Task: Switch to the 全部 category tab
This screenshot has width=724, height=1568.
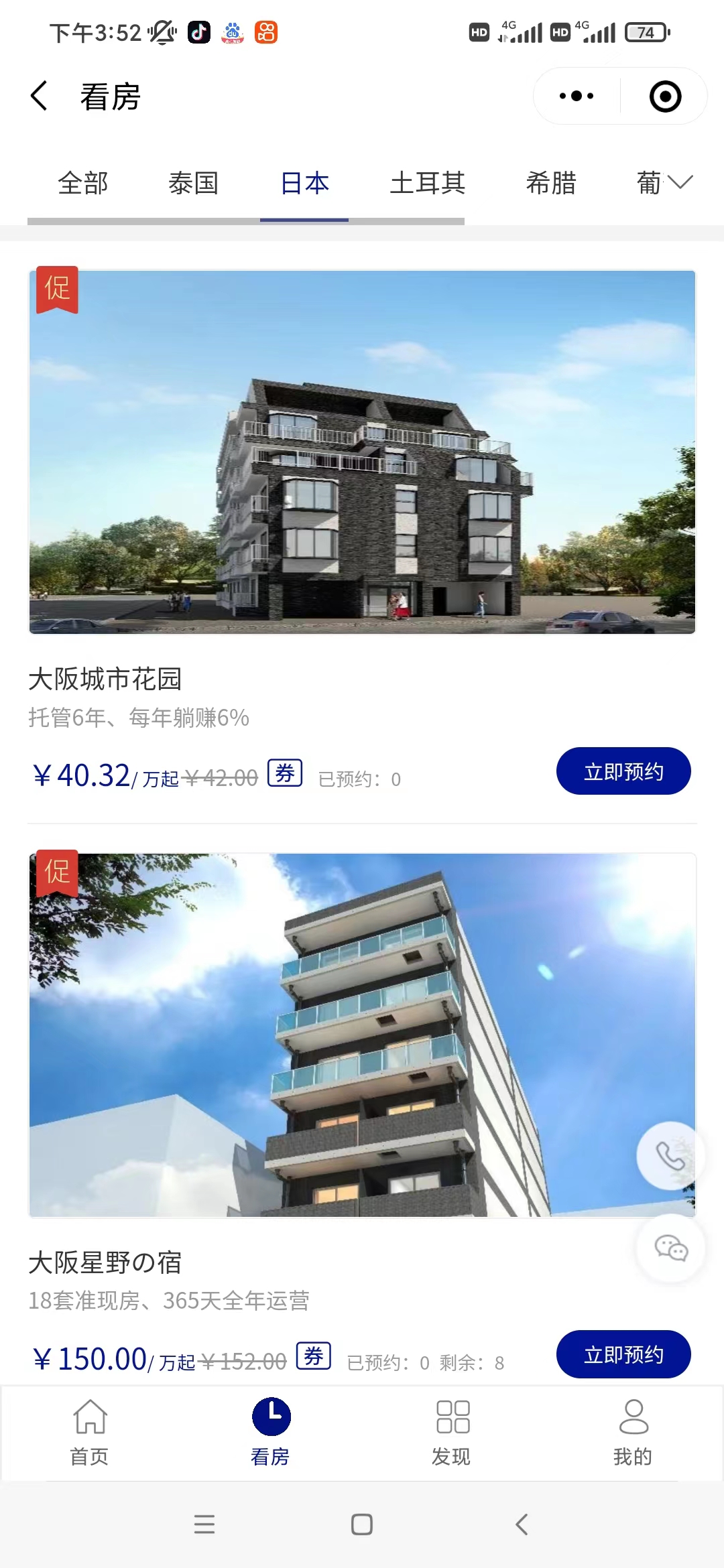Action: [83, 183]
